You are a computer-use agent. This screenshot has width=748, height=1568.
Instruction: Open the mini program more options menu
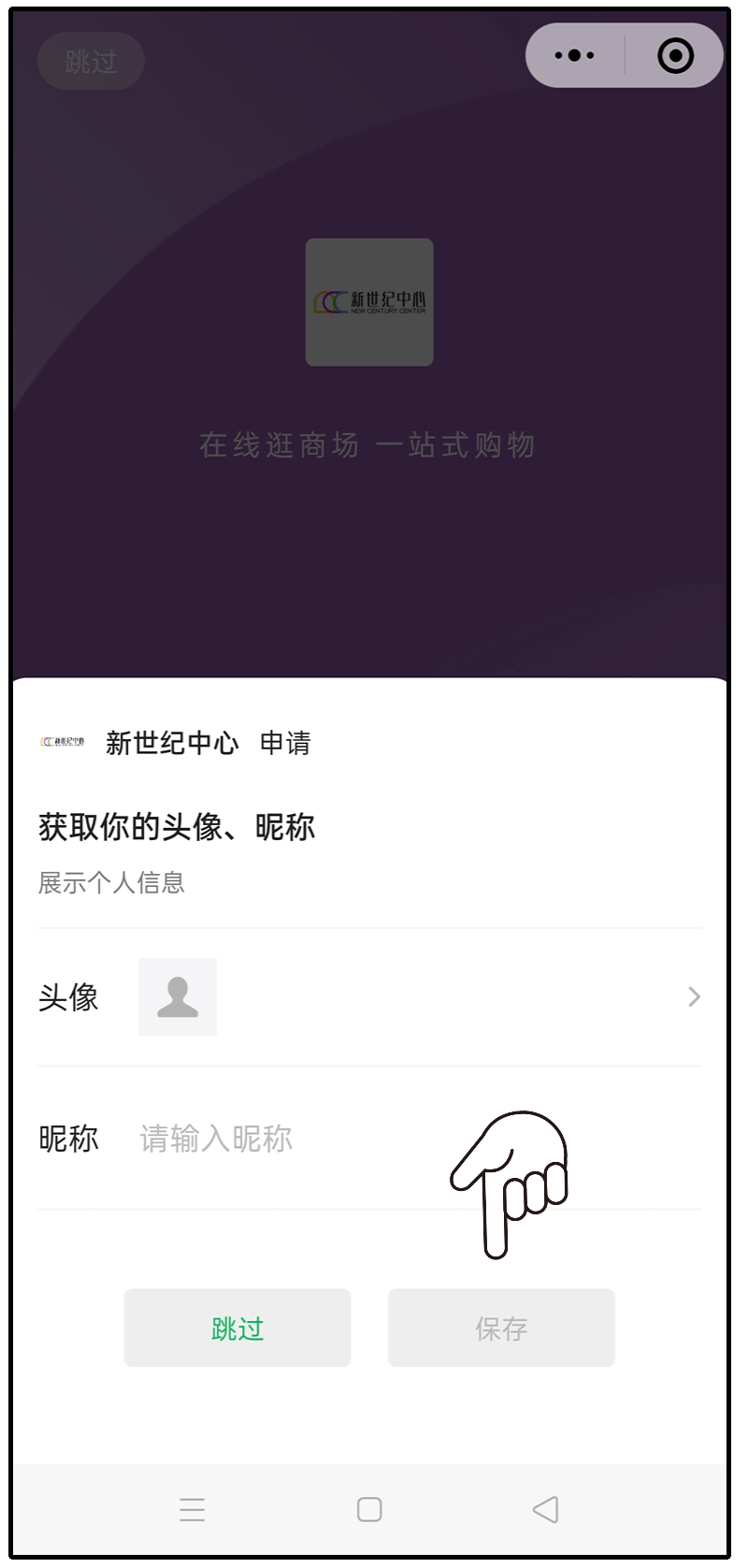point(574,56)
